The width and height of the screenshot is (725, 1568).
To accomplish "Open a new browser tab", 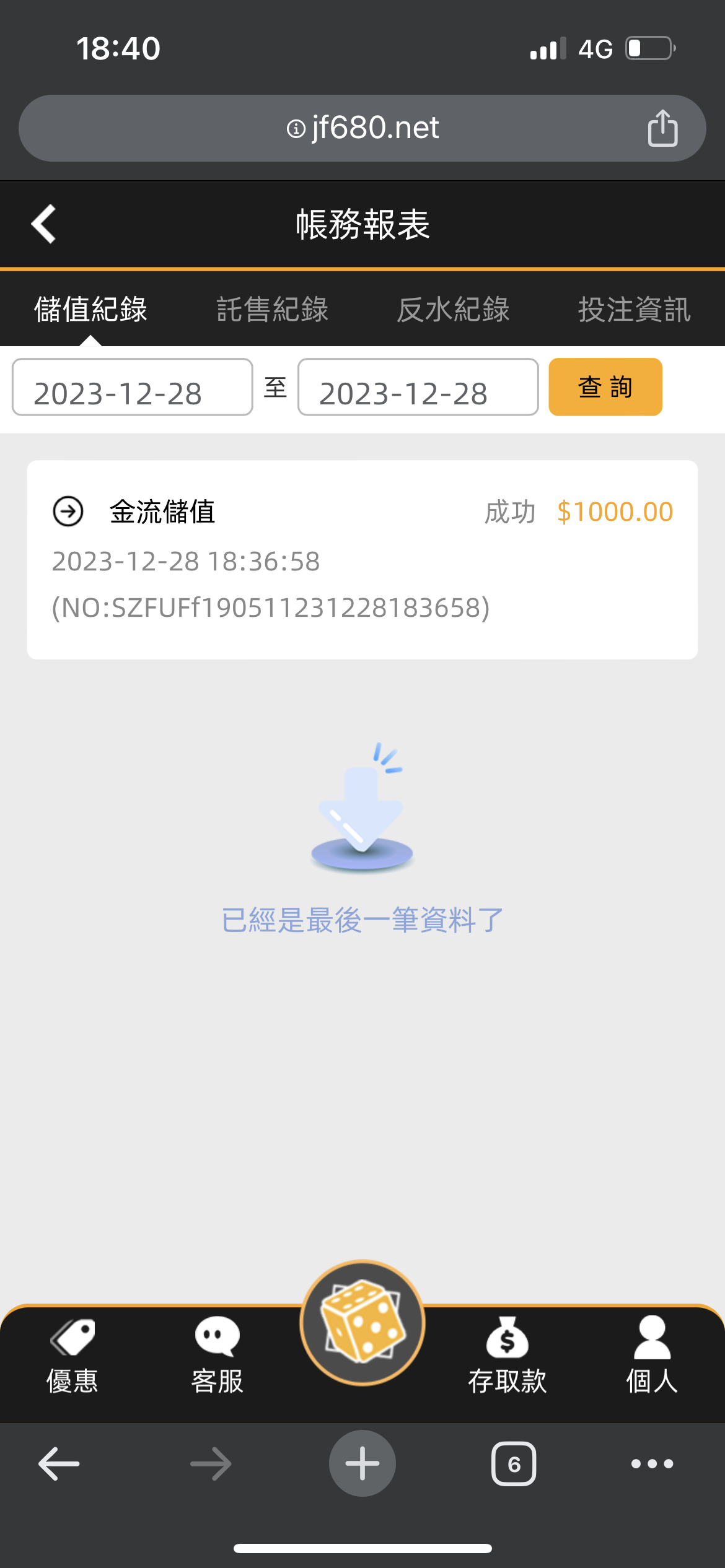I will coord(362,1463).
